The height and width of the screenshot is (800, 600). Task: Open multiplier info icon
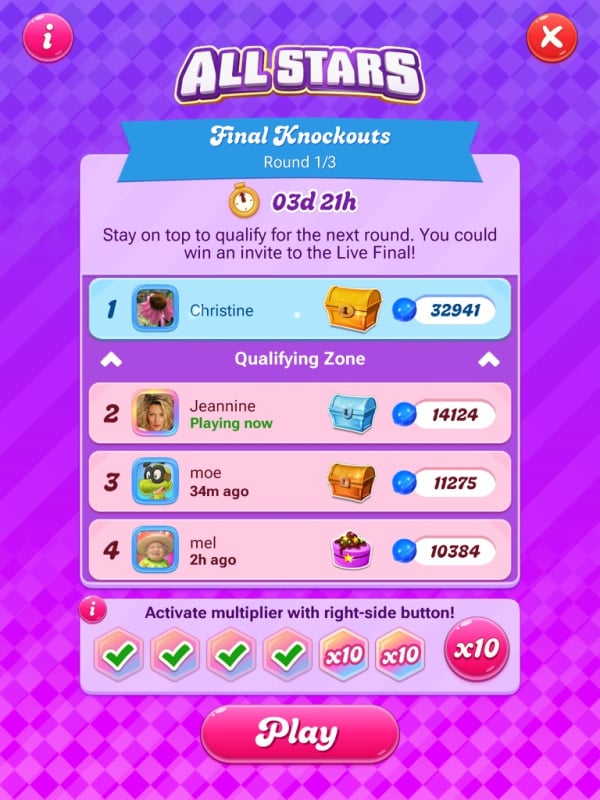(93, 610)
